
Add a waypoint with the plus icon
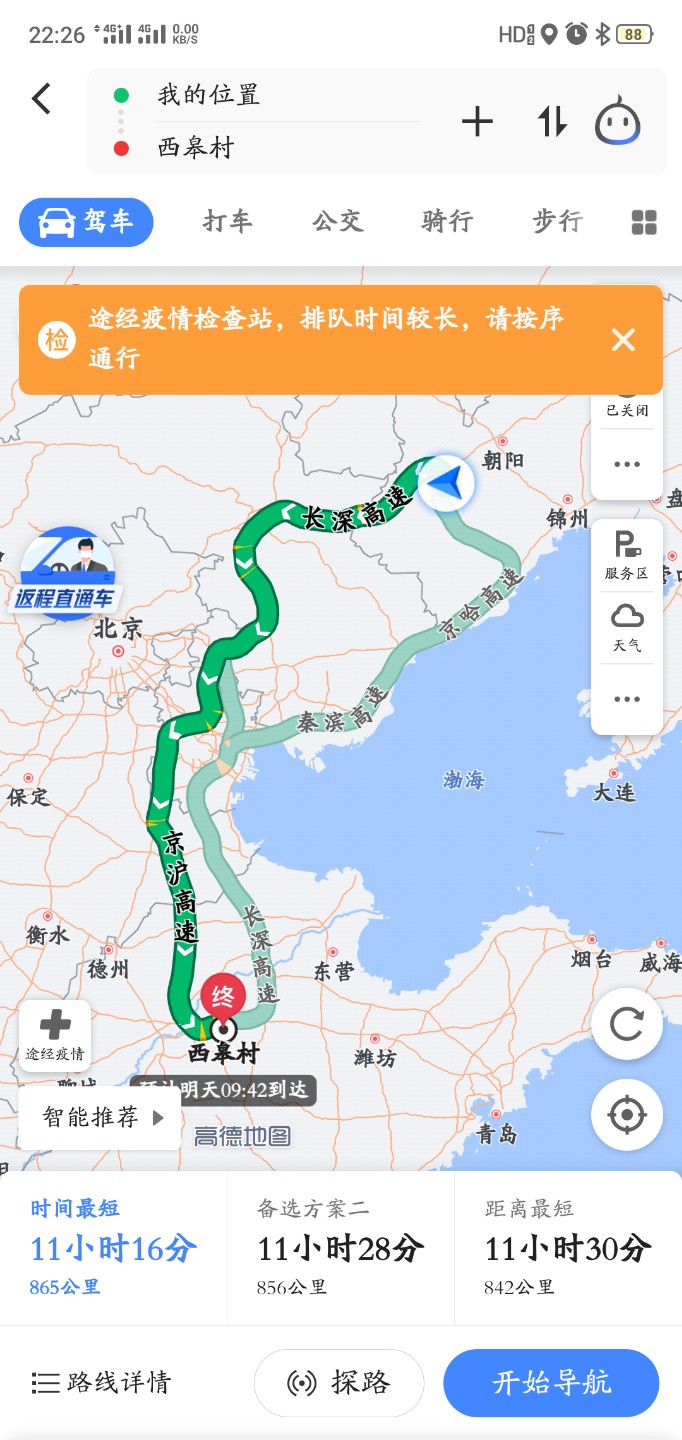(477, 122)
